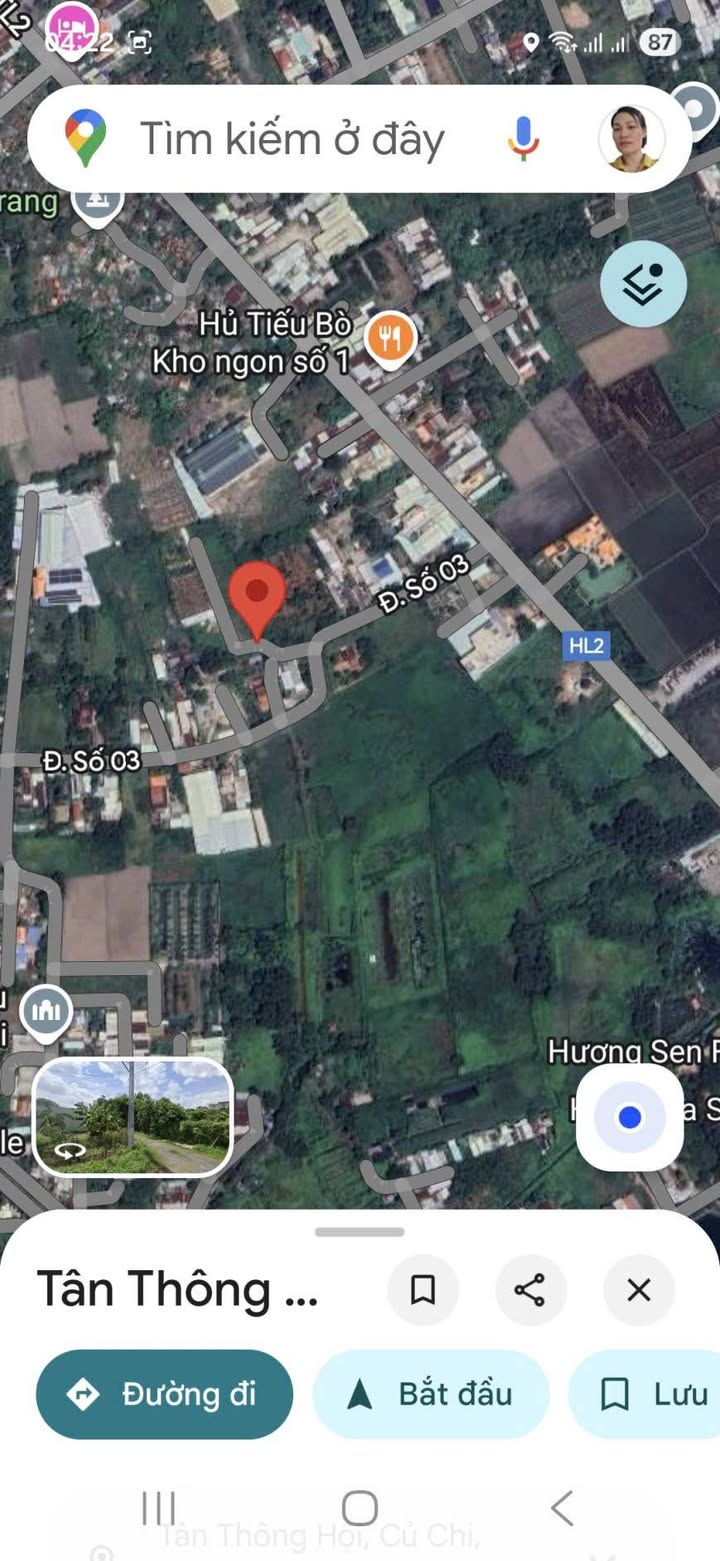Open the recent apps view
The width and height of the screenshot is (720, 1561).
(x=158, y=1507)
